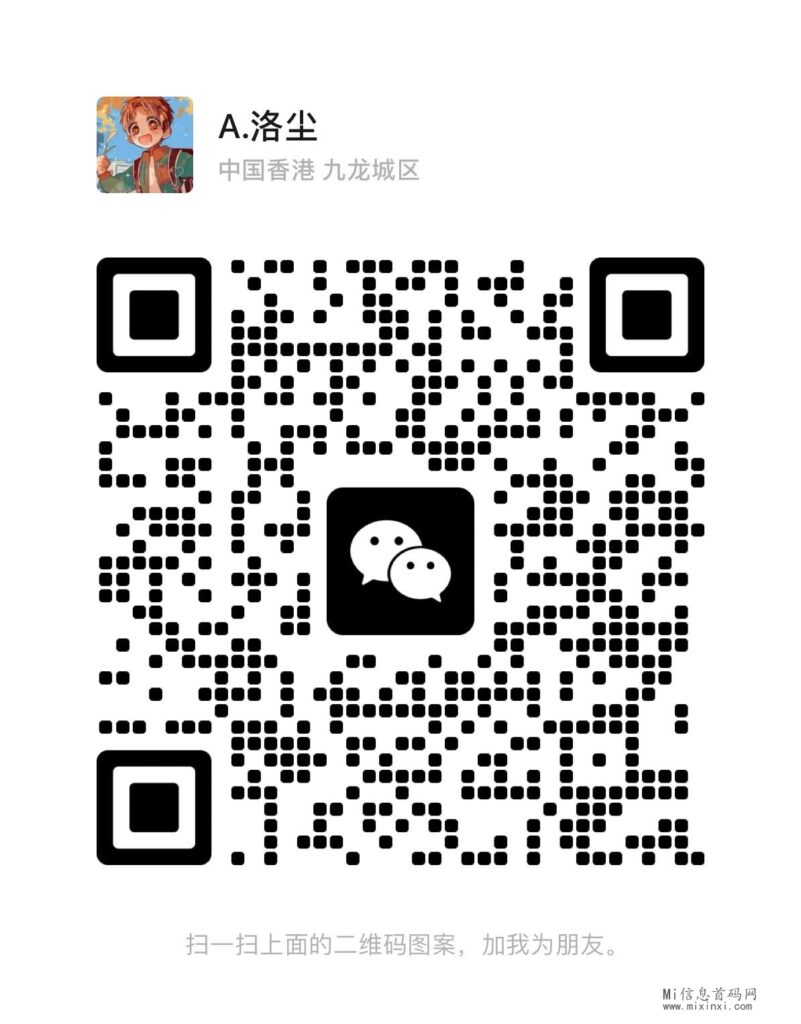Image resolution: width=801 pixels, height=1024 pixels.
Task: Select the avatar picture of A.洛尘
Action: click(x=143, y=143)
